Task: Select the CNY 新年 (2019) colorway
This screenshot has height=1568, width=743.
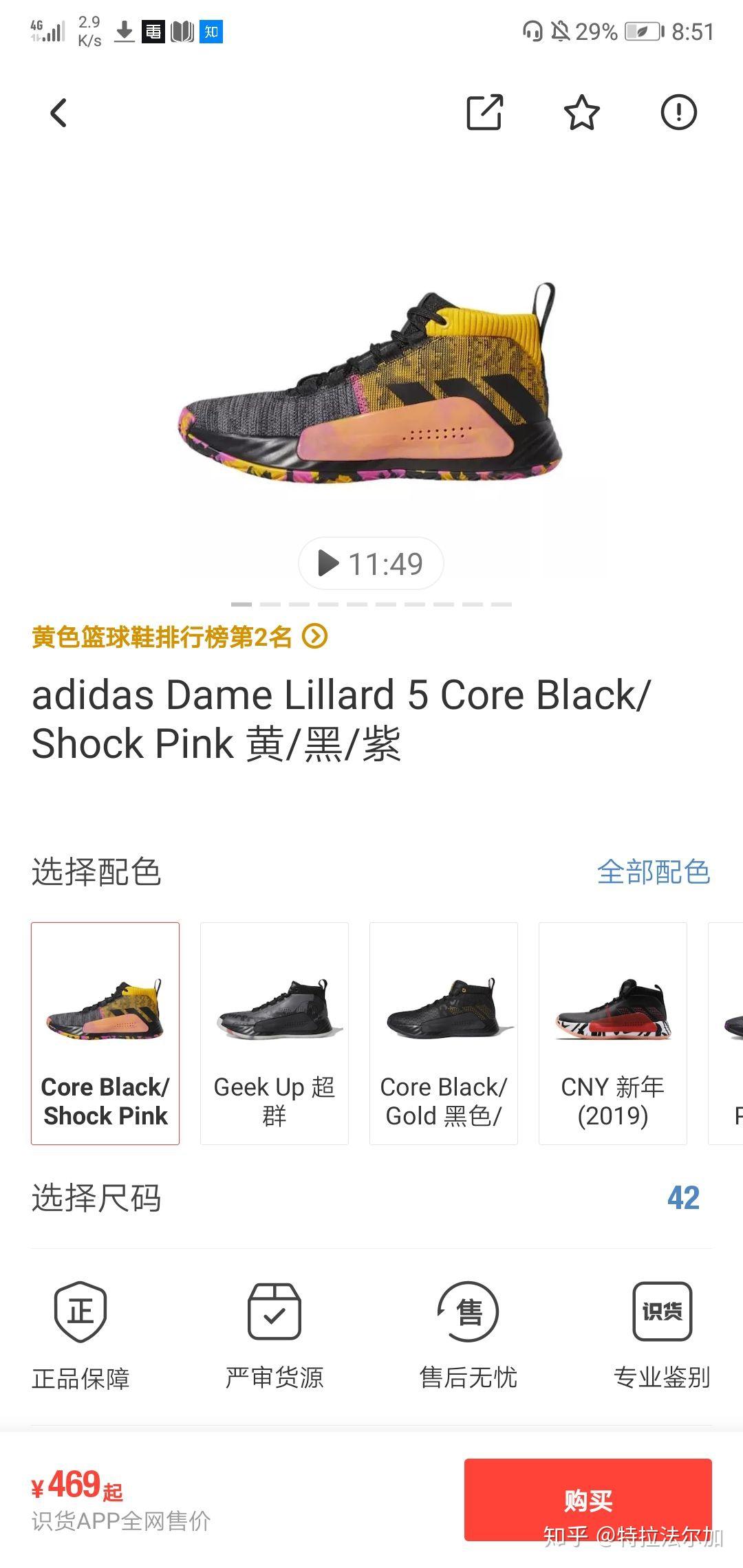Action: coord(613,1033)
